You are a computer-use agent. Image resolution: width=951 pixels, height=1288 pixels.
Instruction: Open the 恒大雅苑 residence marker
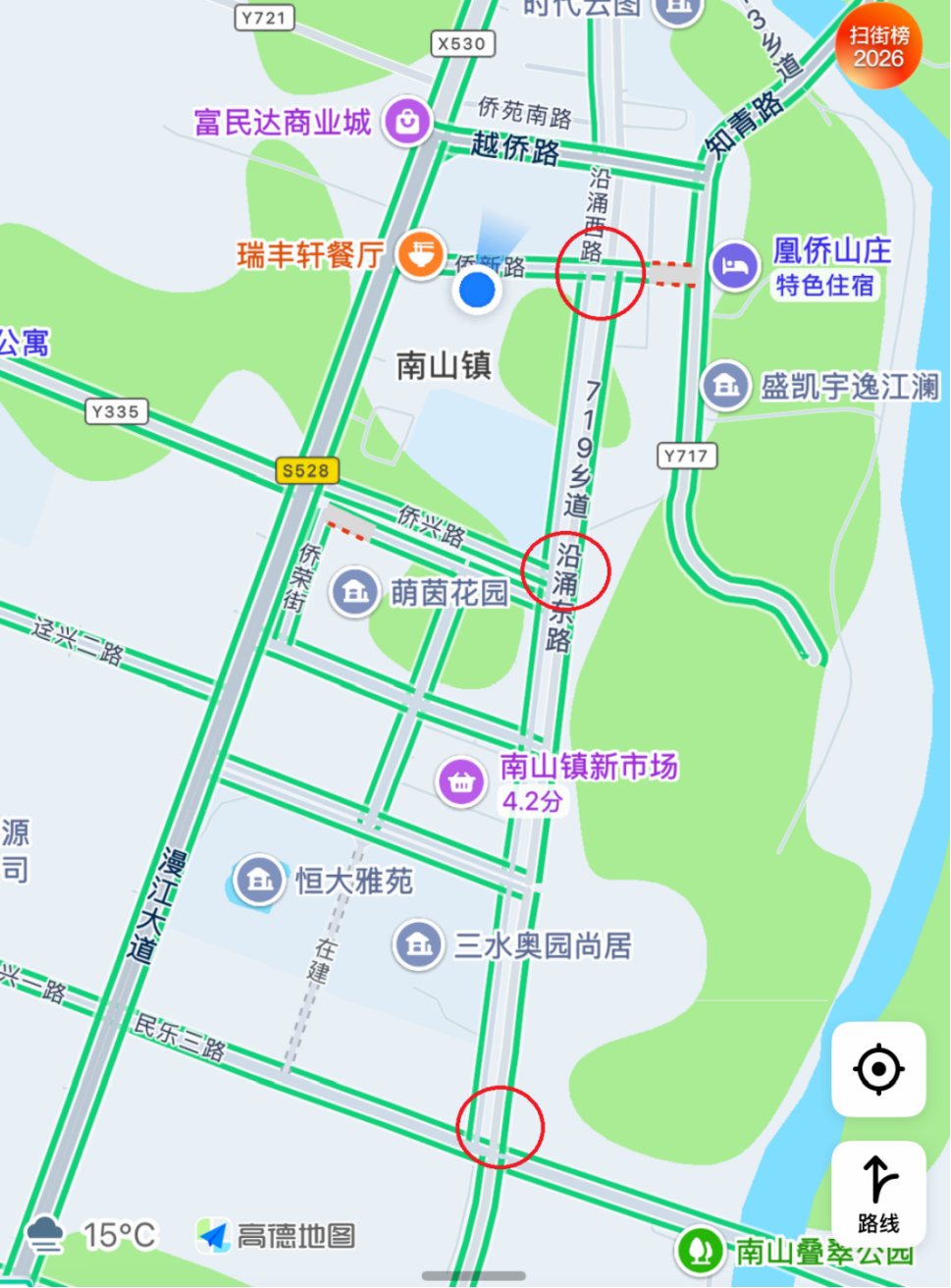click(259, 880)
